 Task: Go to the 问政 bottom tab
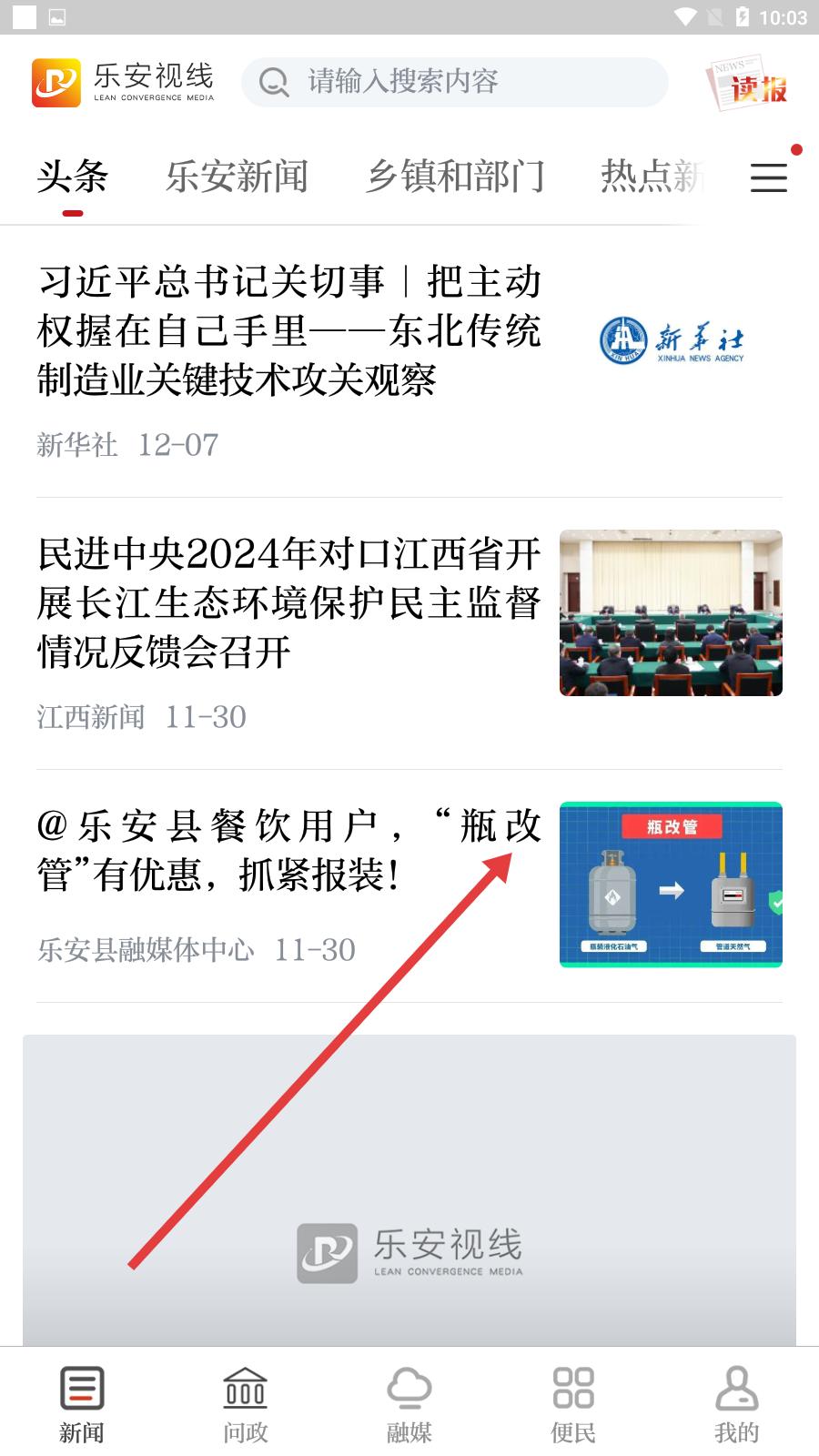246,1405
